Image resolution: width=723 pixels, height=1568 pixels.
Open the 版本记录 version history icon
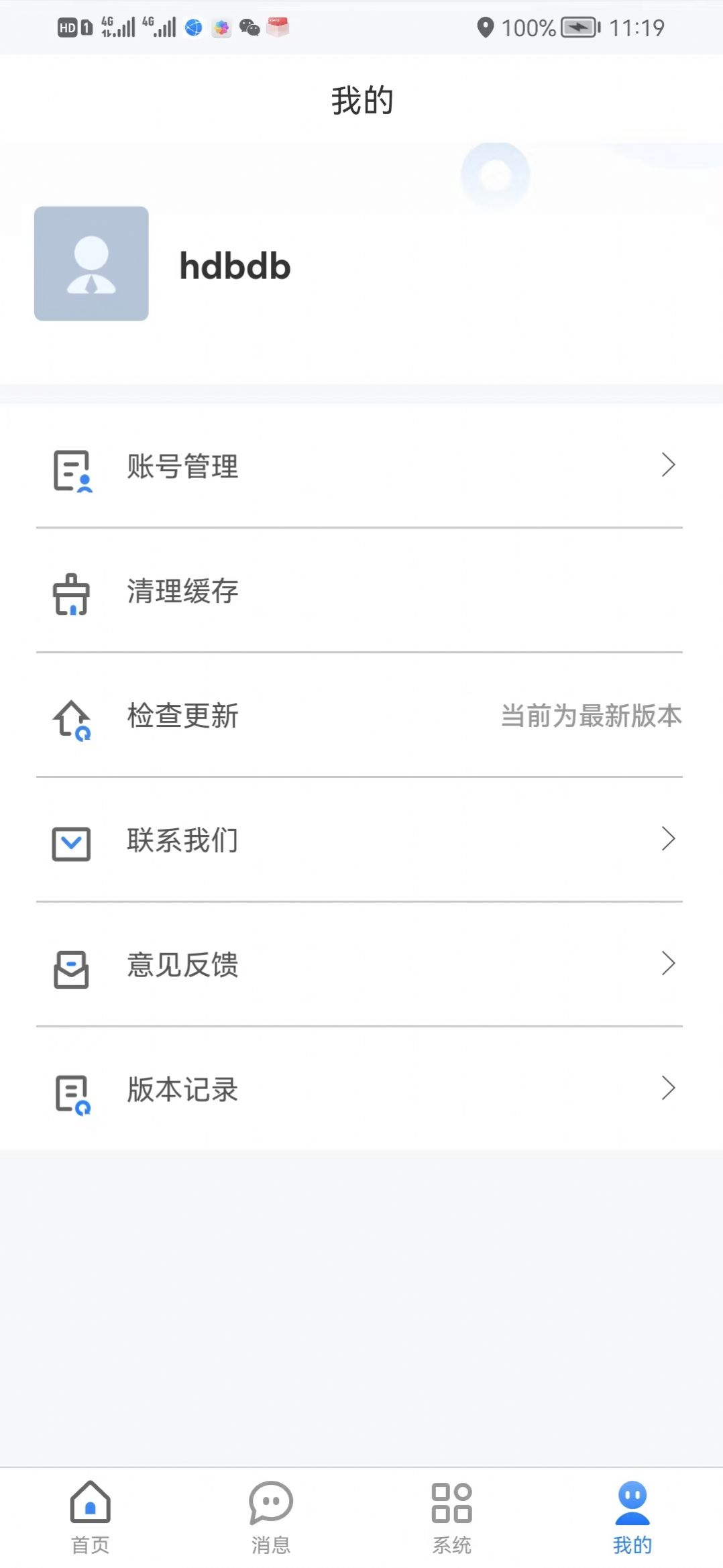pyautogui.click(x=70, y=1090)
